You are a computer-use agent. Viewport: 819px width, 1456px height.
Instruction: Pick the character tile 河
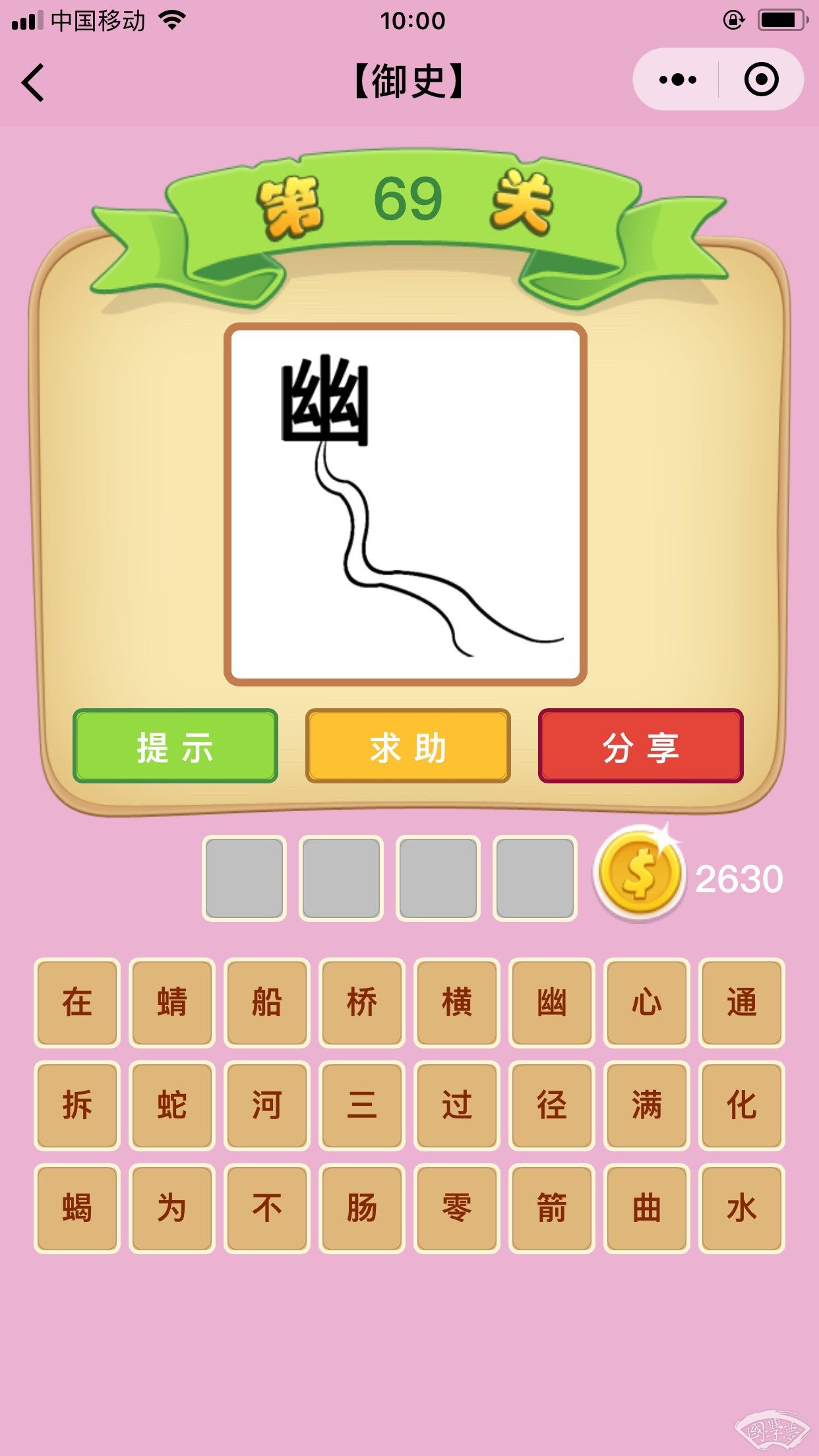(x=267, y=1105)
